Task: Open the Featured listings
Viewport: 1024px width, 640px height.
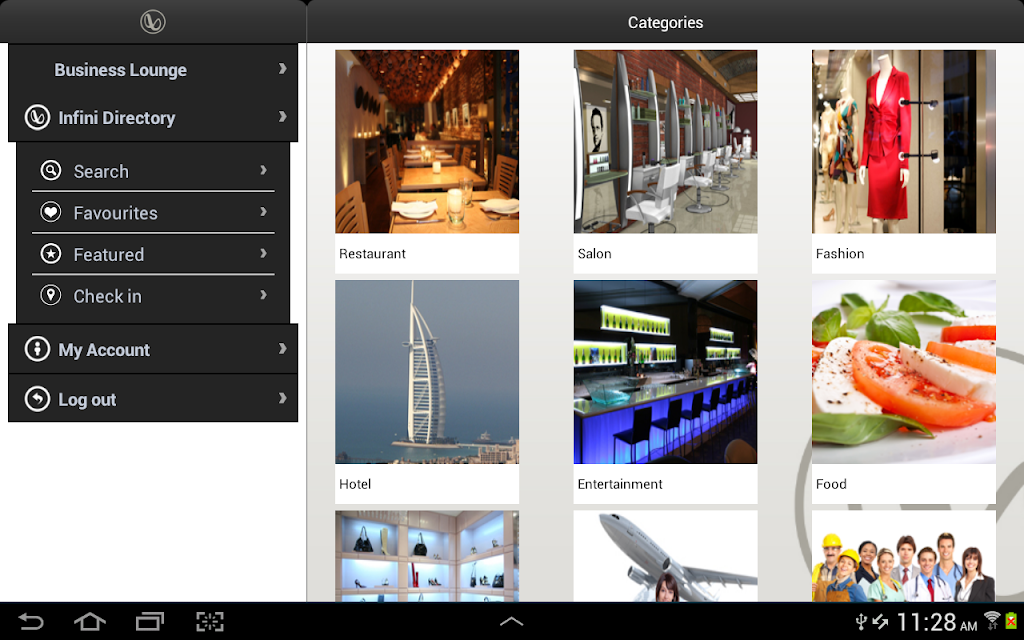Action: tap(153, 255)
